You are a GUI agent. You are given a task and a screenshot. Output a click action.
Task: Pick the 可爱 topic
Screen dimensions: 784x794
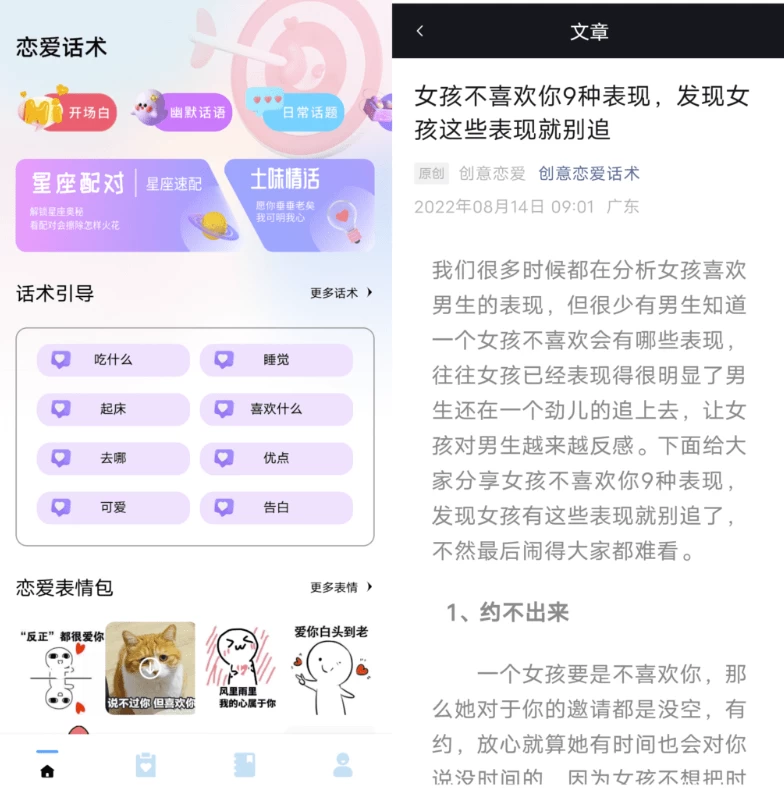point(113,507)
